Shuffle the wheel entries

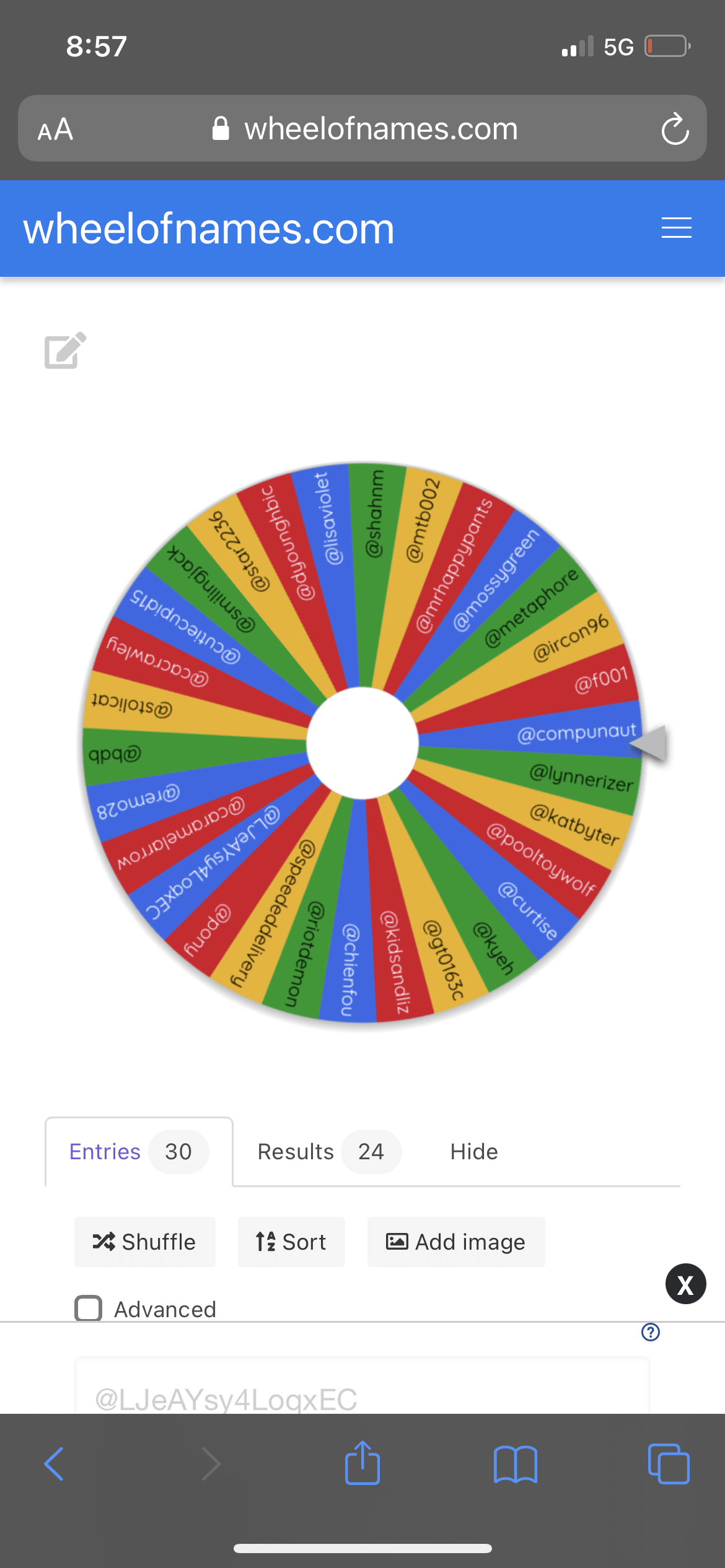pos(145,1242)
